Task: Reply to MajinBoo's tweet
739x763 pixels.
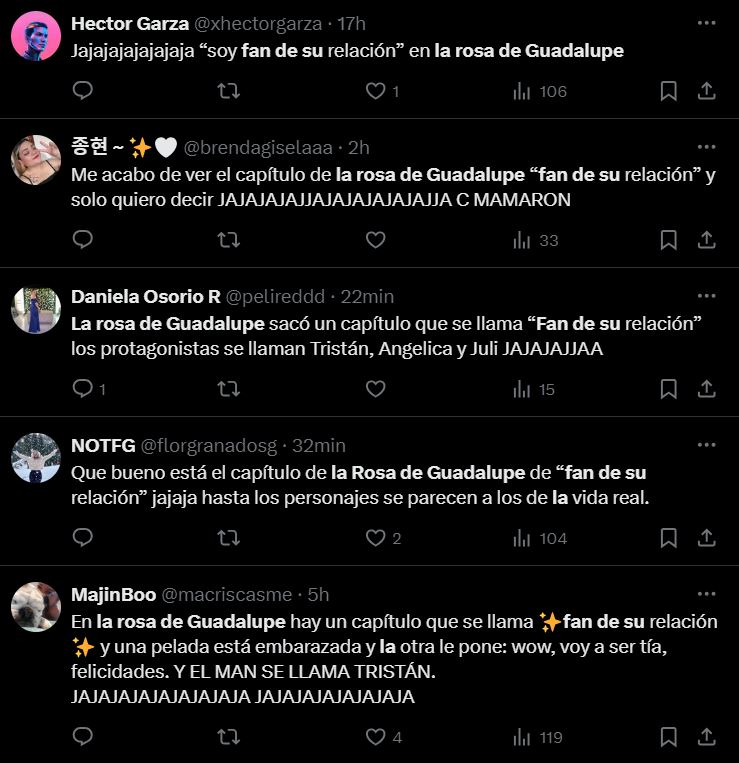Action: pos(84,738)
